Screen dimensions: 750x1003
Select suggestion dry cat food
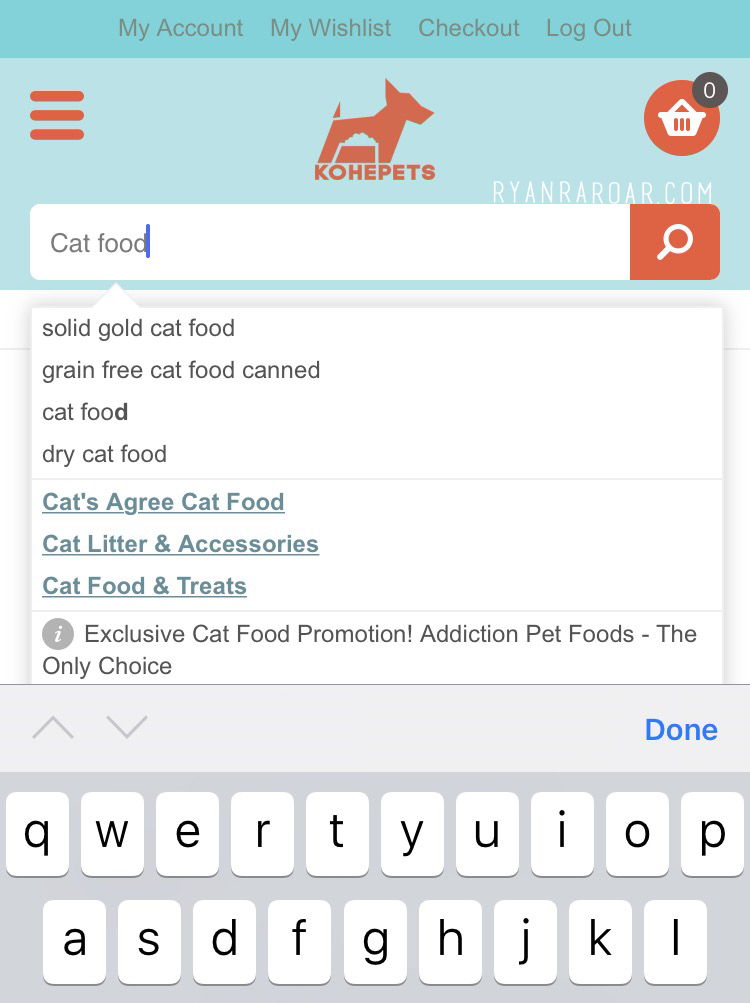[x=104, y=454]
